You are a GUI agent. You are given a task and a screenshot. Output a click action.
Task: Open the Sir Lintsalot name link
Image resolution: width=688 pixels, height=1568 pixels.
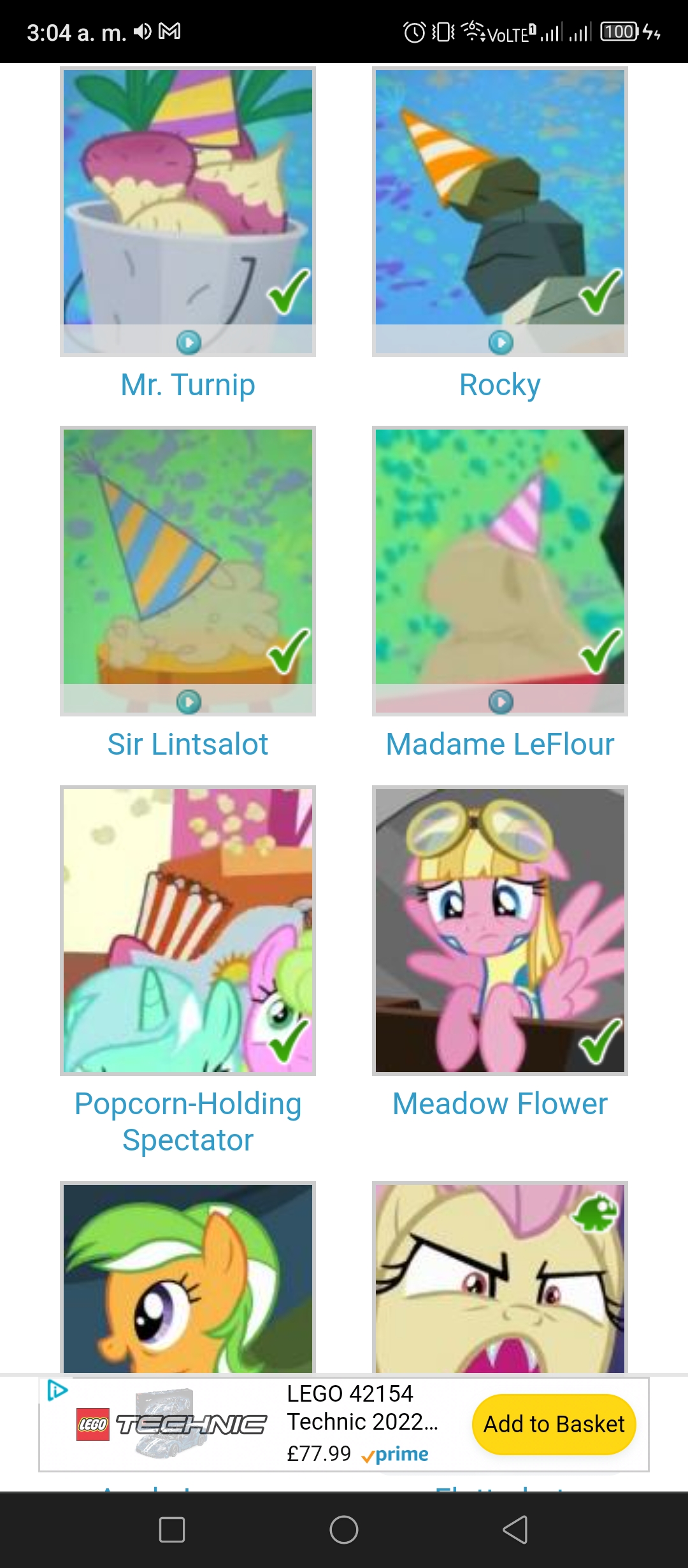coord(188,744)
